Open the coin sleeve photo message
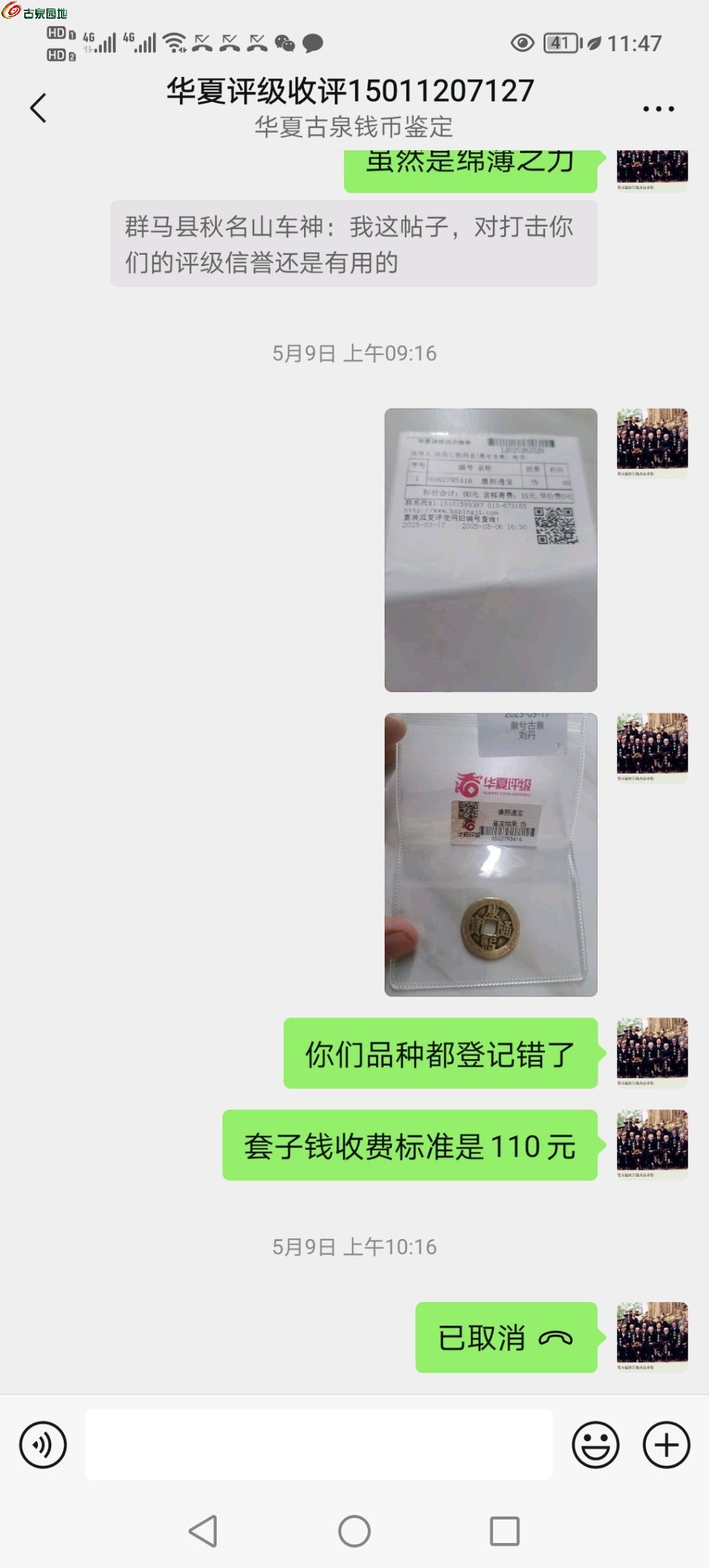Image resolution: width=709 pixels, height=1568 pixels. click(x=490, y=855)
